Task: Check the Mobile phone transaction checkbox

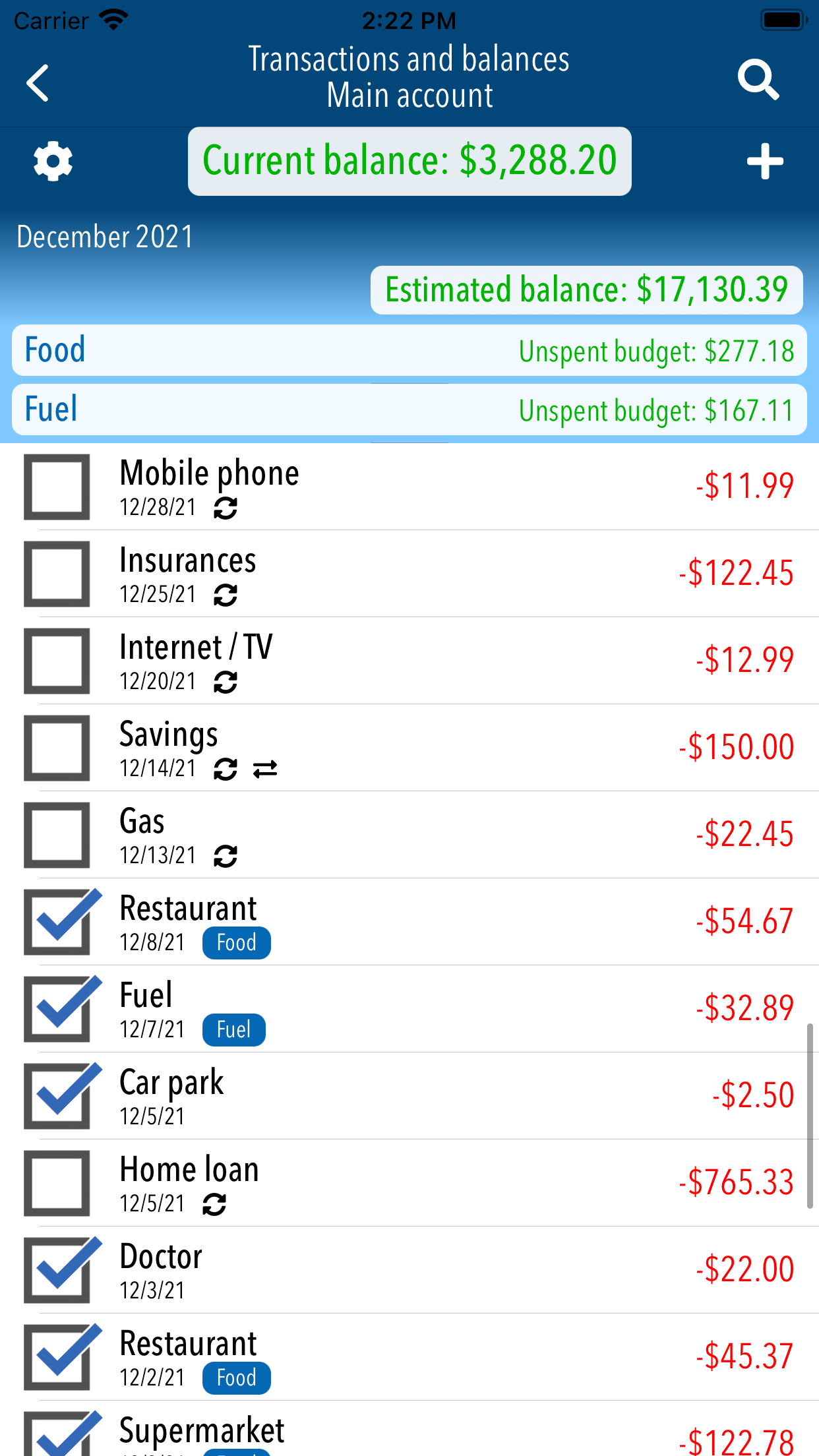Action: click(x=57, y=487)
